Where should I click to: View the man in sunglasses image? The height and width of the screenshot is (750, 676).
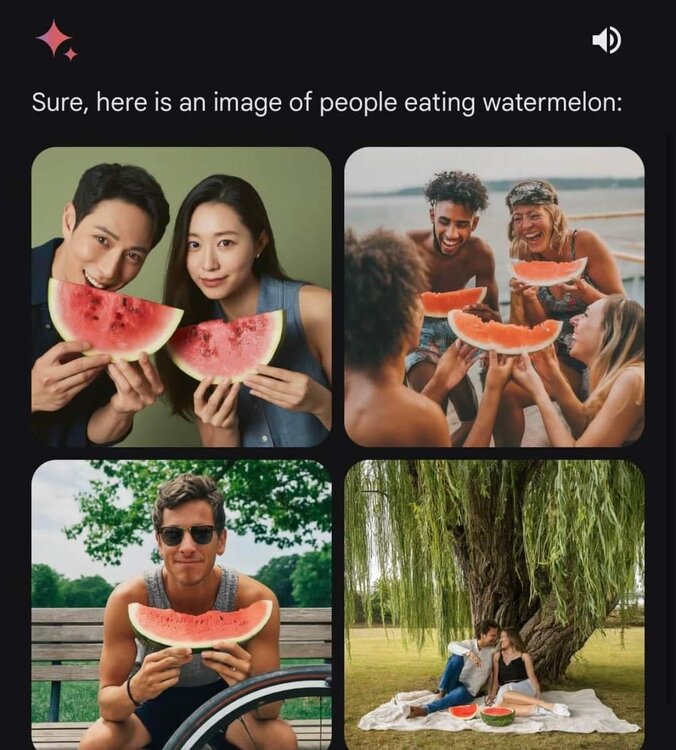click(x=181, y=605)
